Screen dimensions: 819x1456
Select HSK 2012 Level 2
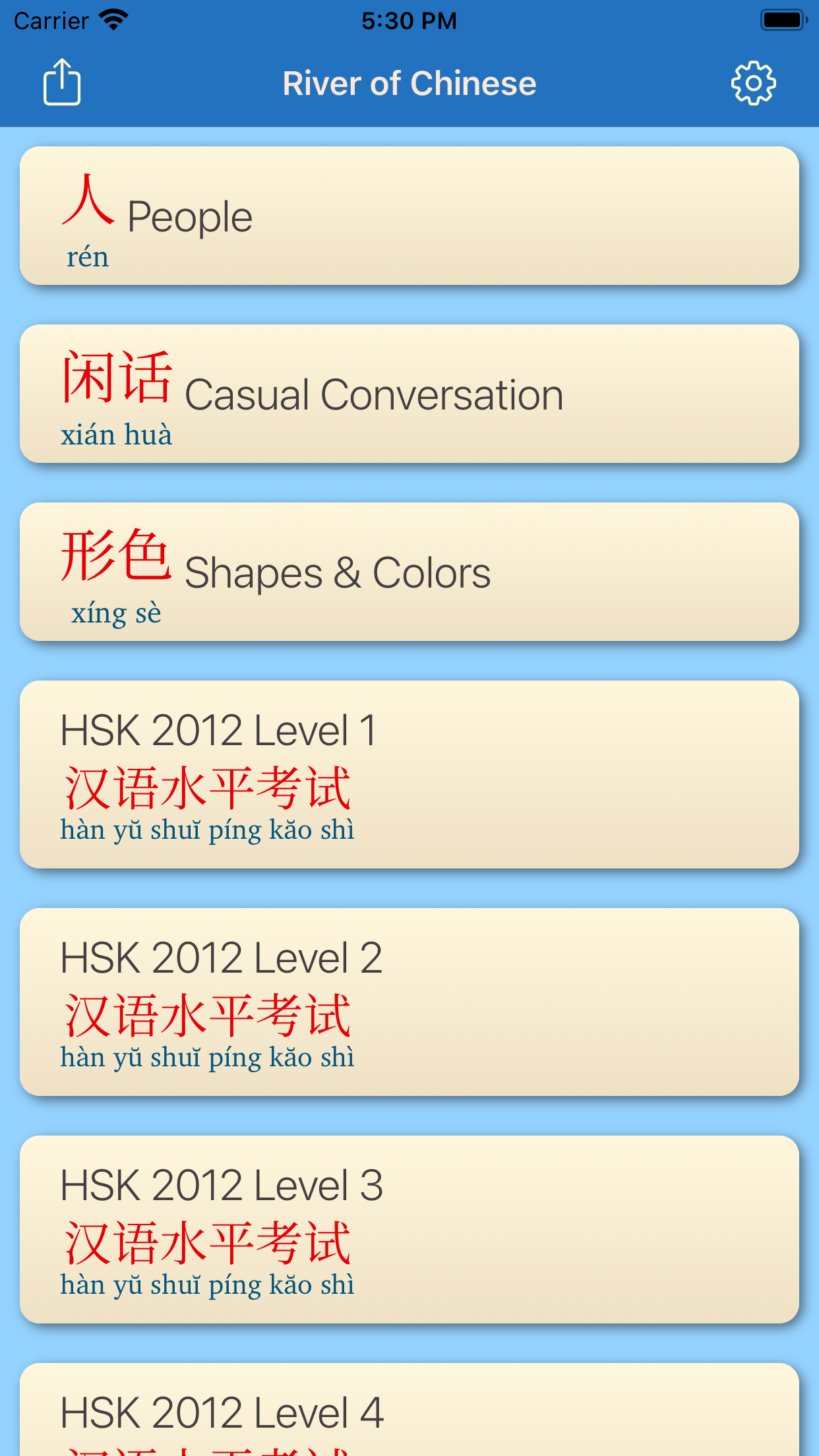tap(409, 1002)
